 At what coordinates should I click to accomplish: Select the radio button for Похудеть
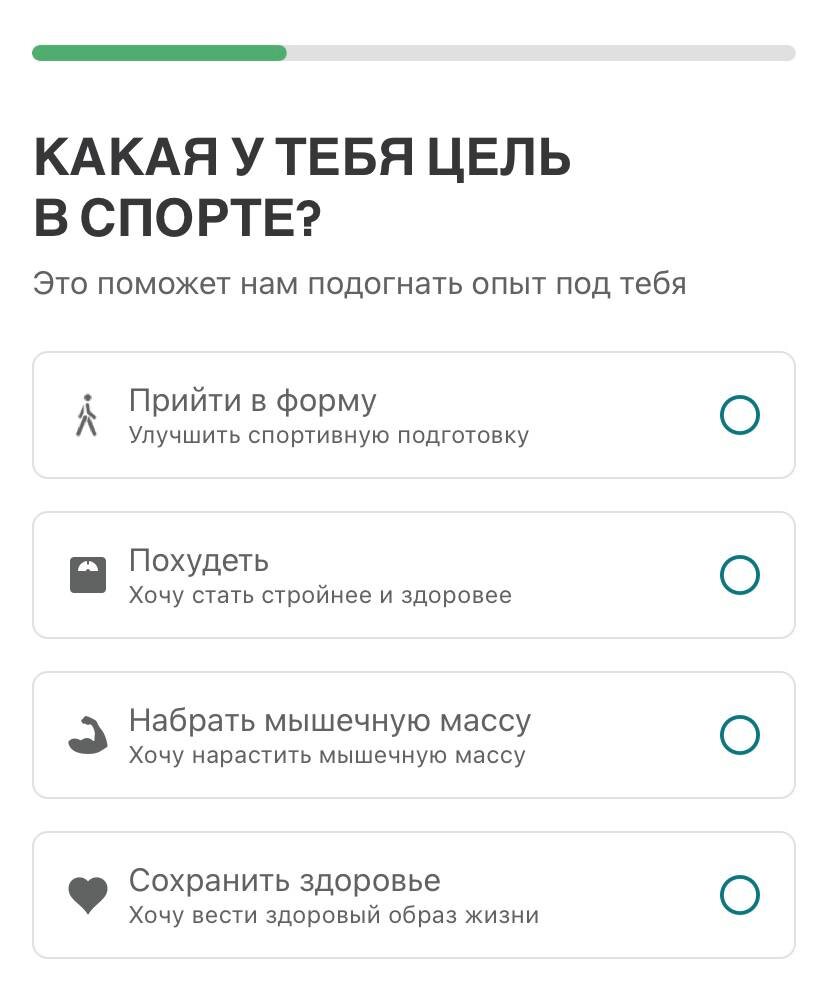(740, 575)
